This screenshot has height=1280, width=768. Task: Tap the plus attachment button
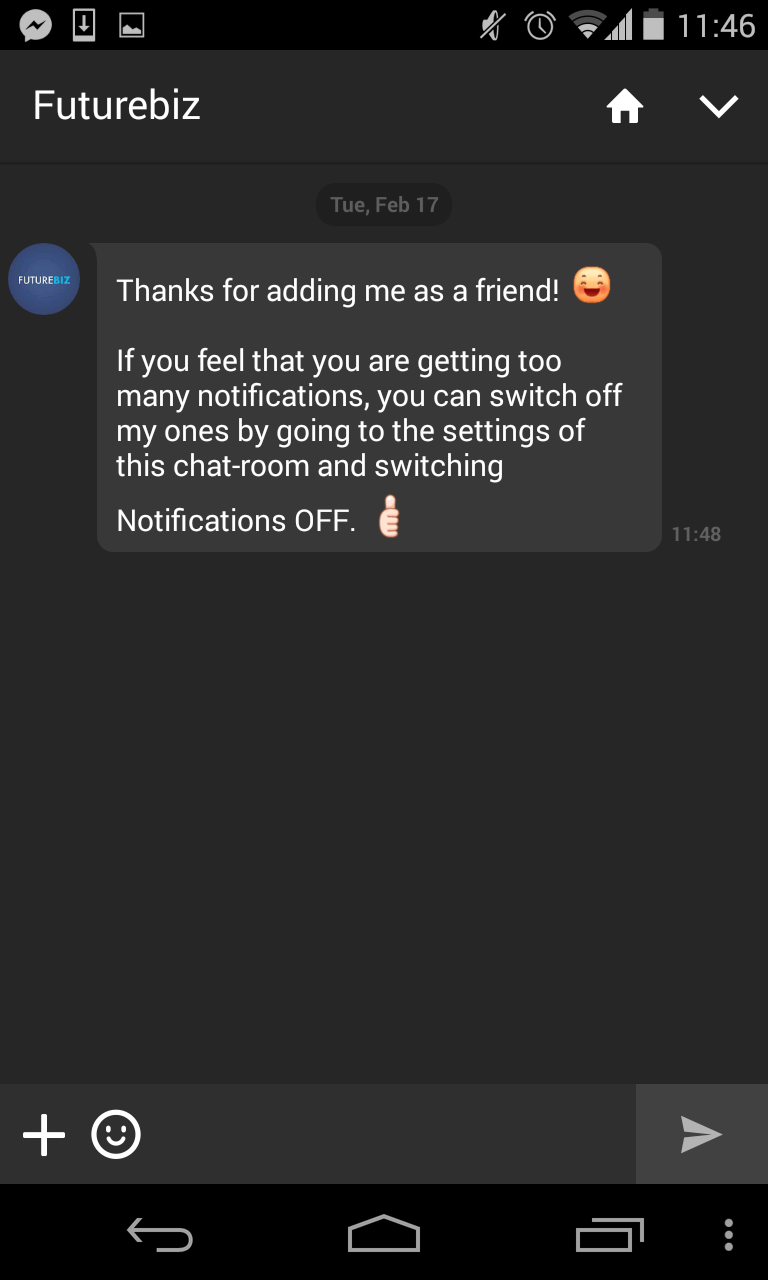pyautogui.click(x=44, y=1135)
